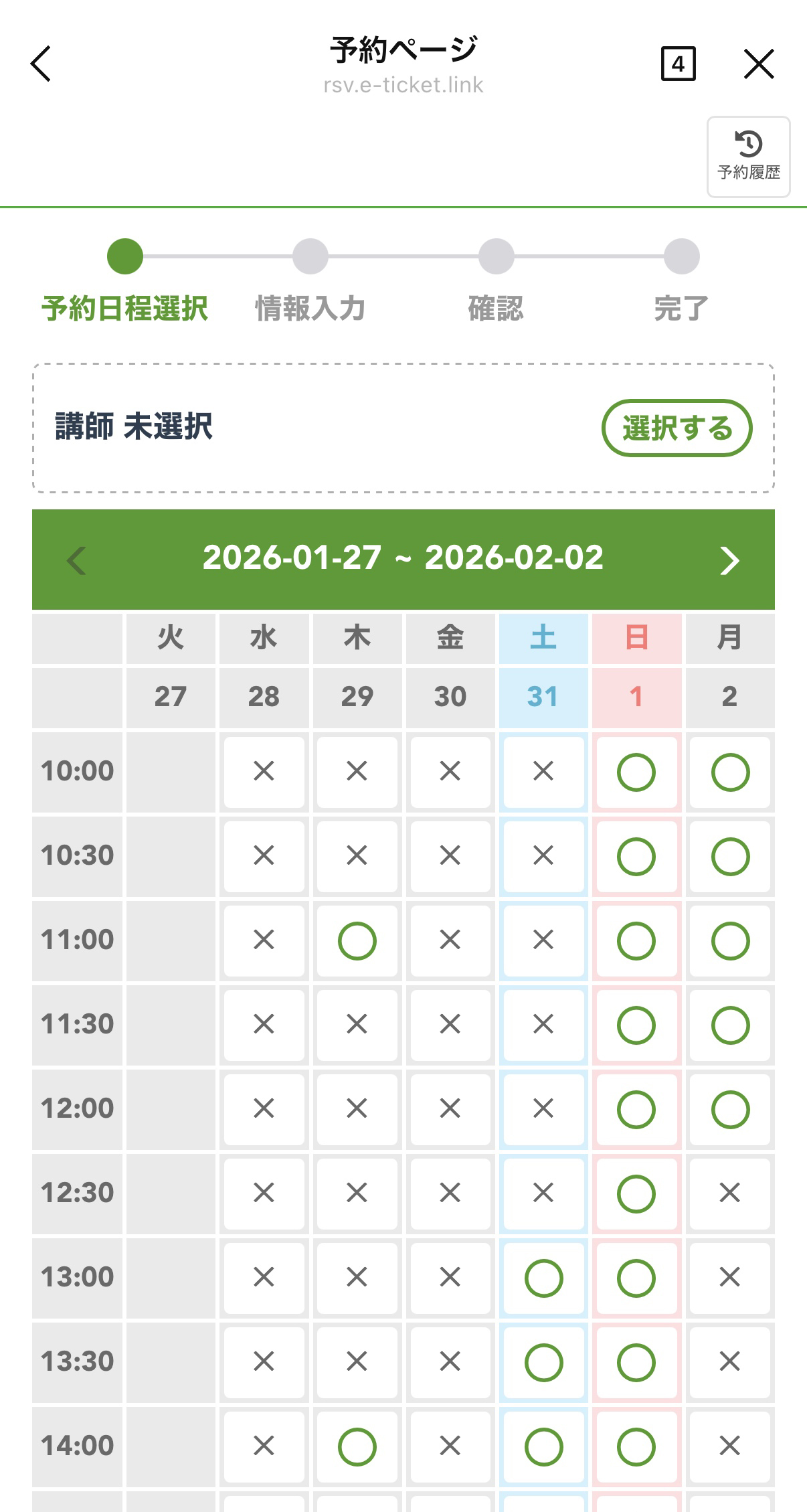Screen dimensions: 807x1512
Task: Select the 10:00 slot on Sunday 1
Action: (x=636, y=772)
